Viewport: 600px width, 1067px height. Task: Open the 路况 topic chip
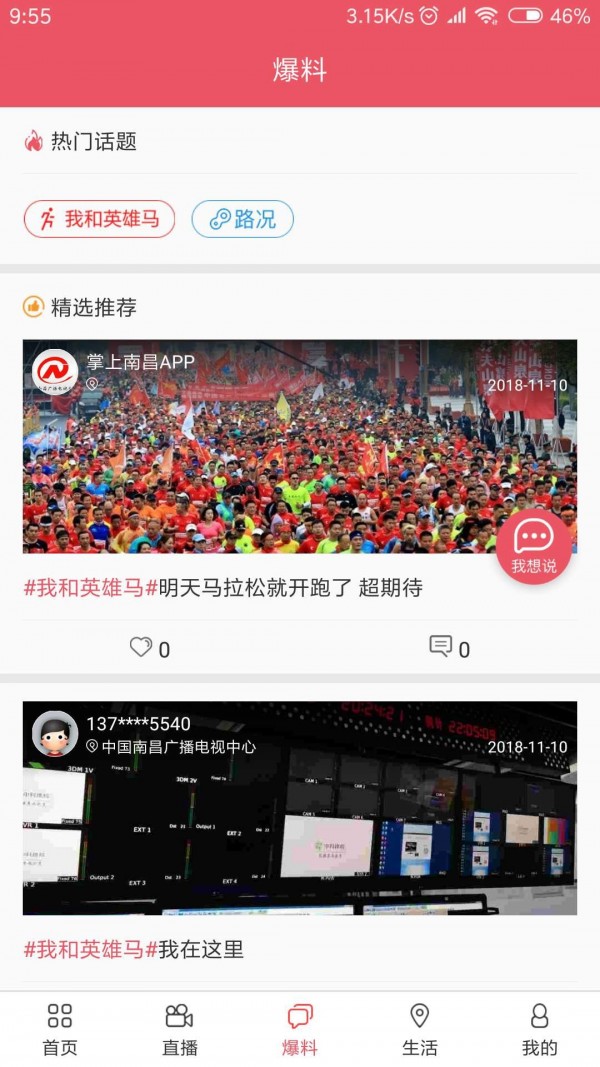242,219
